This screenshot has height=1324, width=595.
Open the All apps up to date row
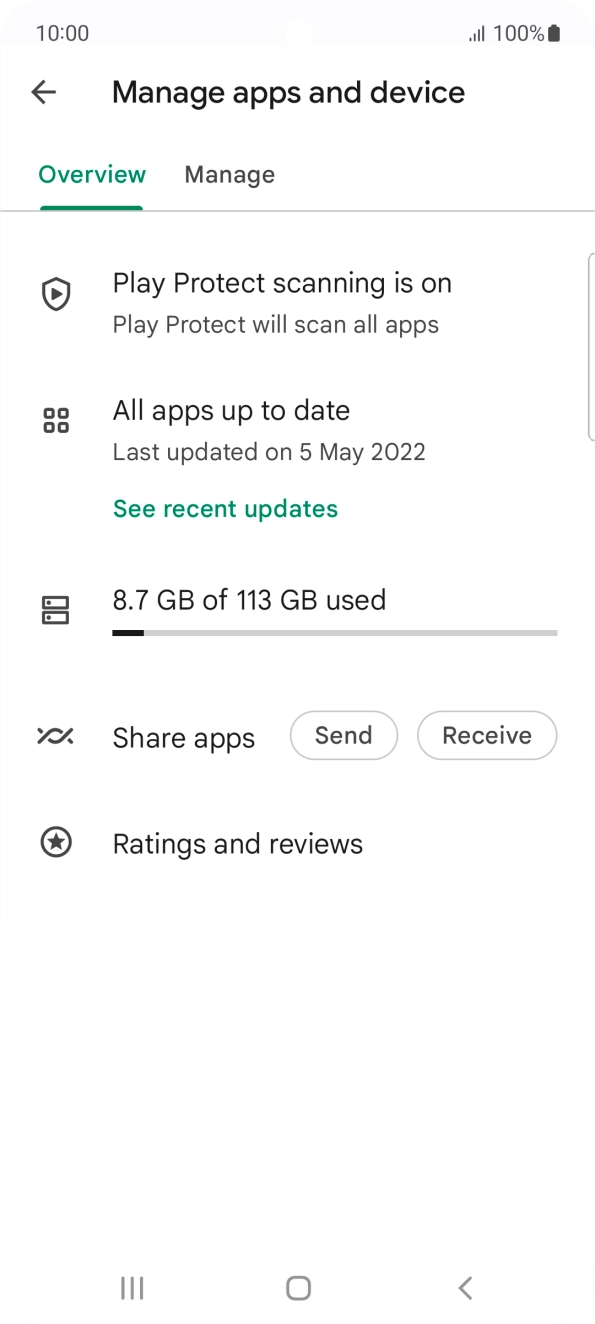(297, 430)
